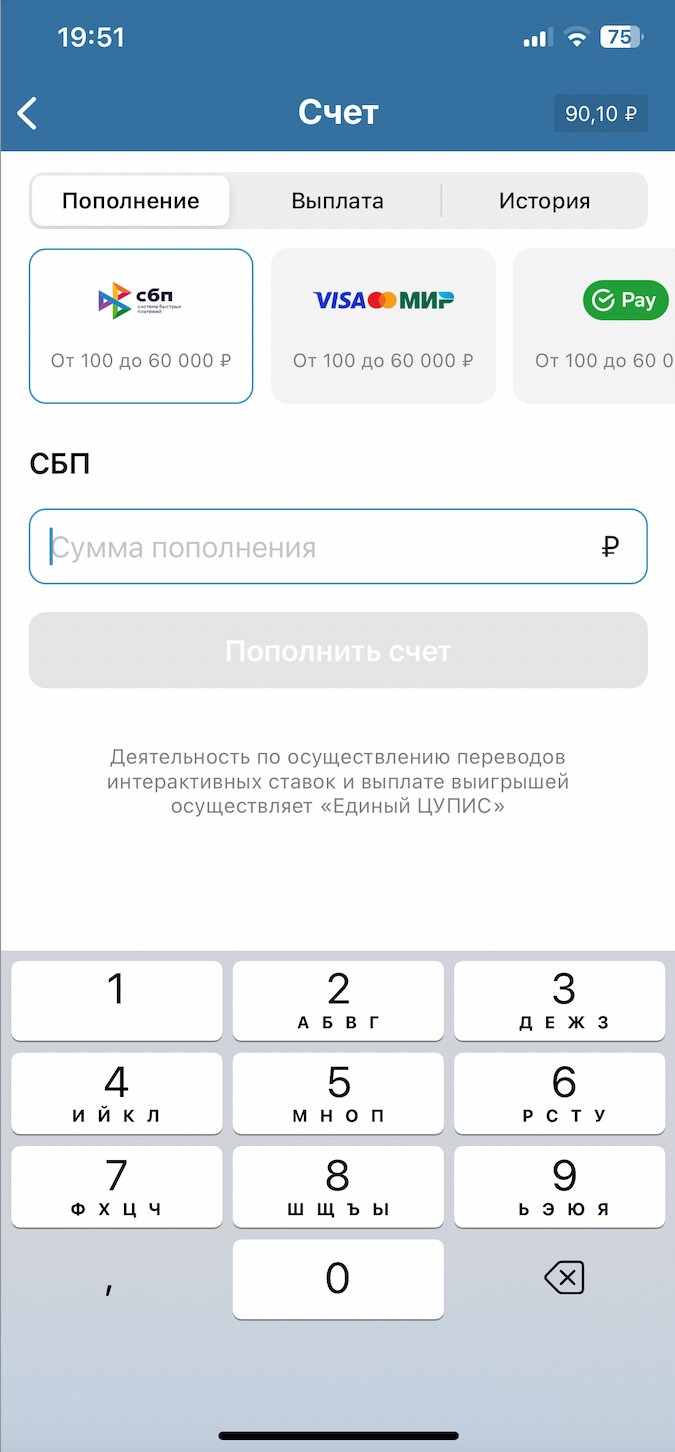Type digit 1 on the keypad
This screenshot has width=675, height=1452.
[117, 1001]
